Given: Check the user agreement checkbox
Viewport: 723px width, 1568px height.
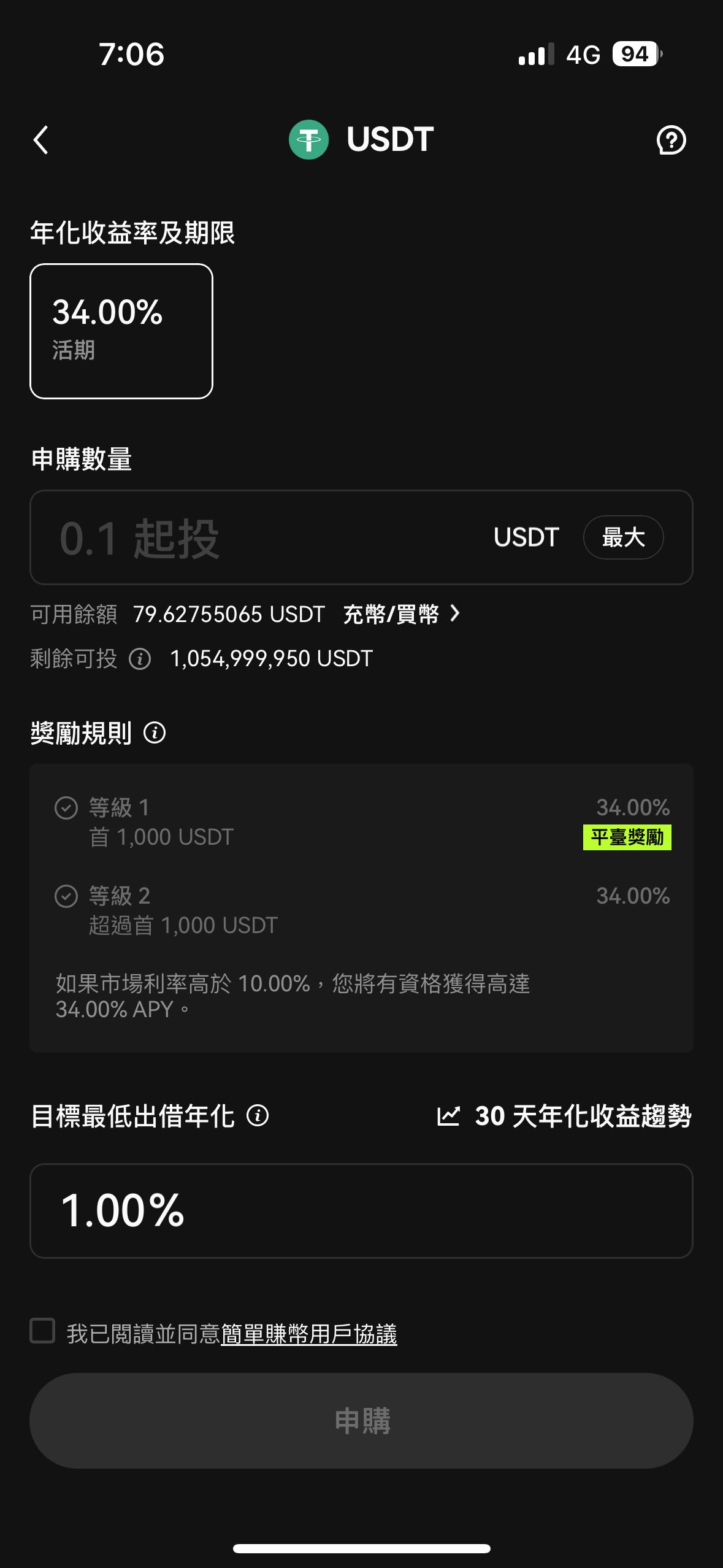Looking at the screenshot, I should 43,1331.
